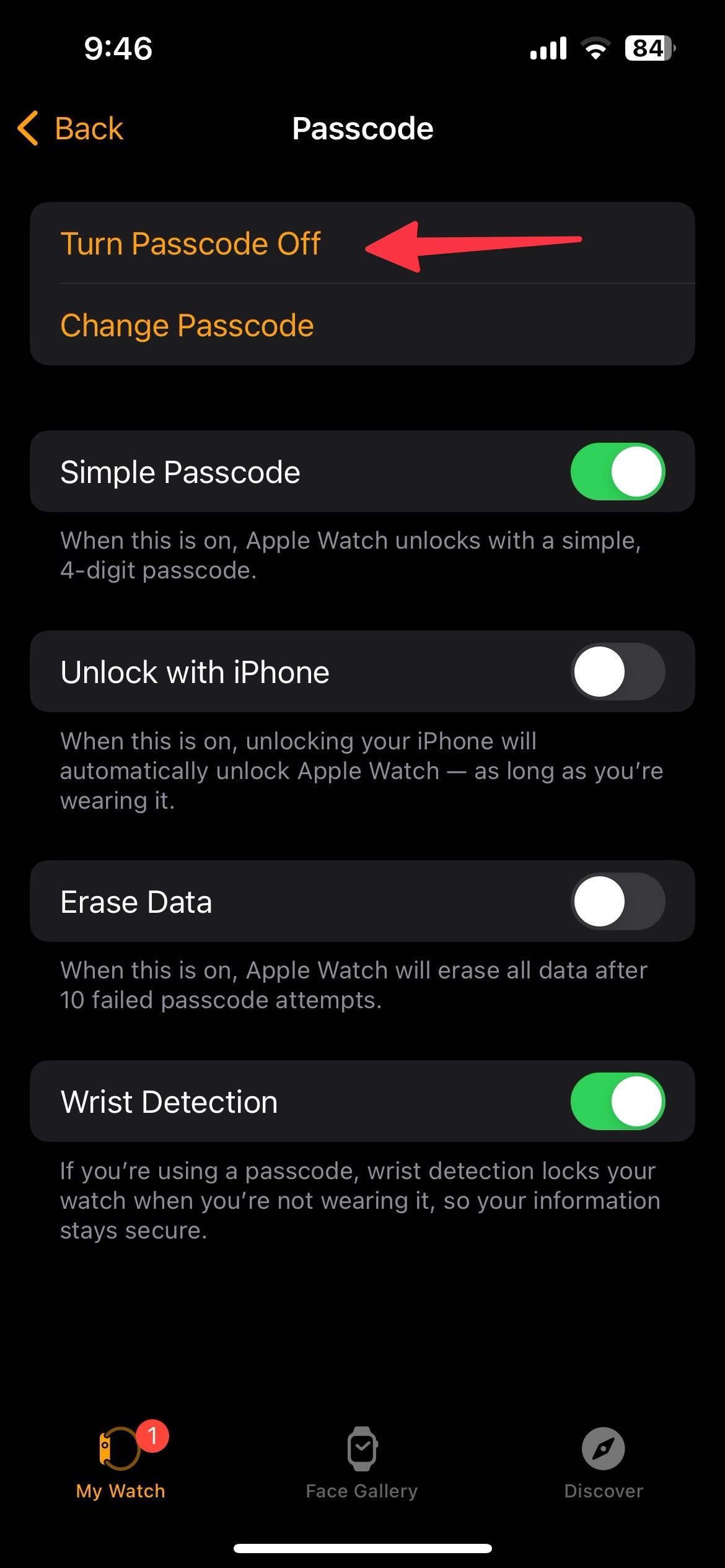Toggle Wrist Detection off
725x1568 pixels.
click(x=617, y=1102)
